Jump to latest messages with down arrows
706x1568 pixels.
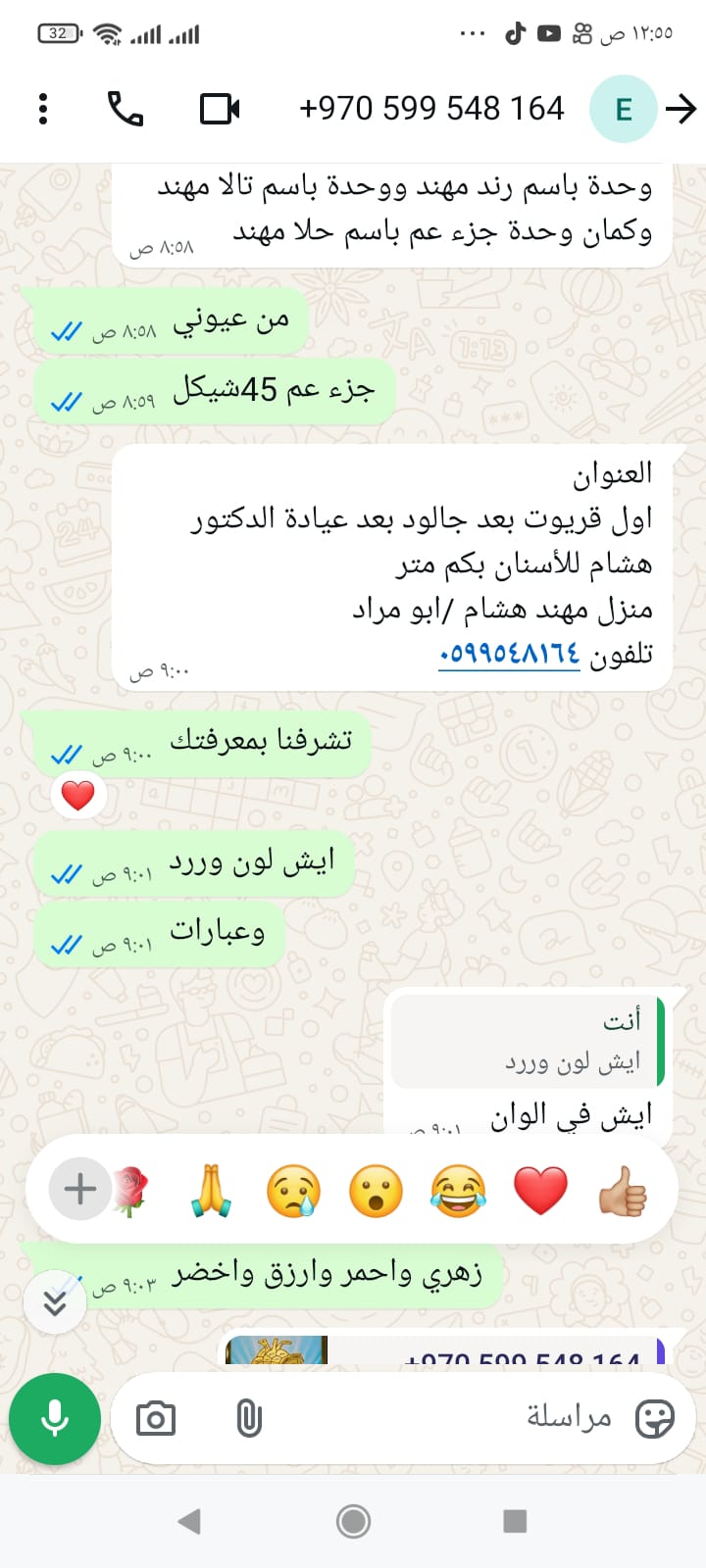(x=55, y=1301)
